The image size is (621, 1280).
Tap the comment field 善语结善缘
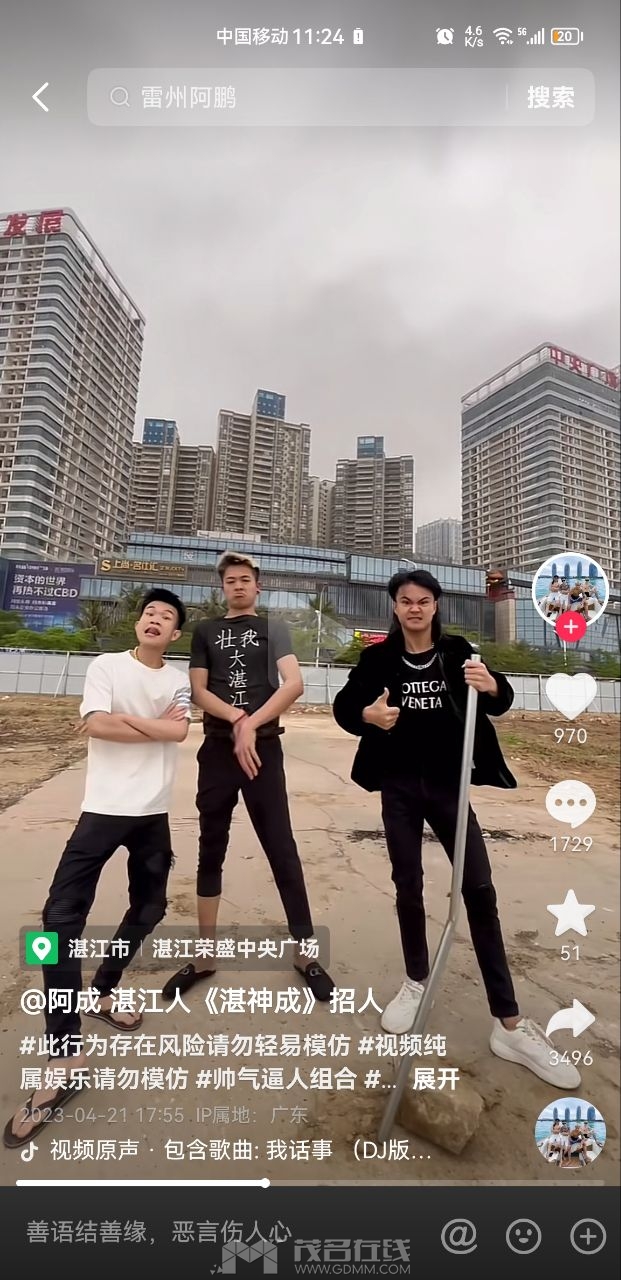click(158, 1231)
